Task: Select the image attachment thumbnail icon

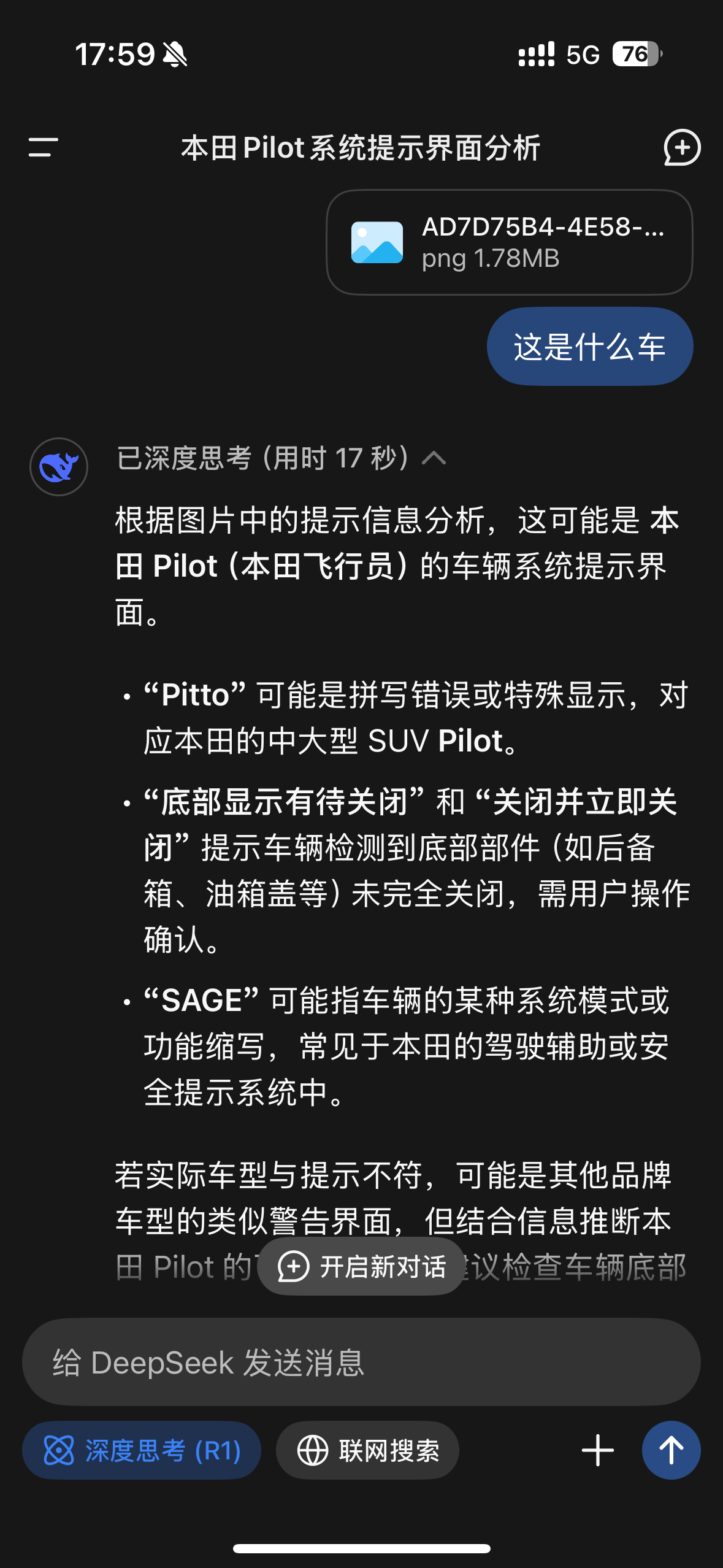Action: click(378, 242)
